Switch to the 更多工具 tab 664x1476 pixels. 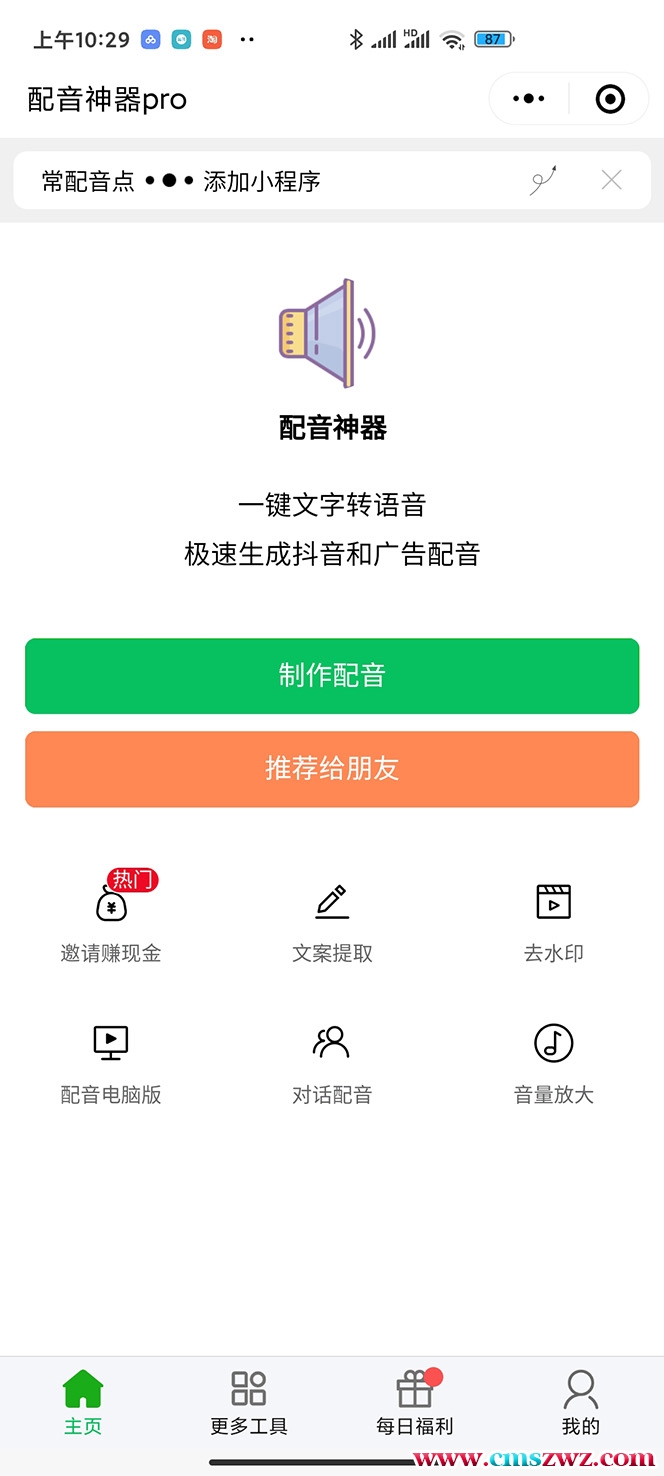(x=249, y=1402)
